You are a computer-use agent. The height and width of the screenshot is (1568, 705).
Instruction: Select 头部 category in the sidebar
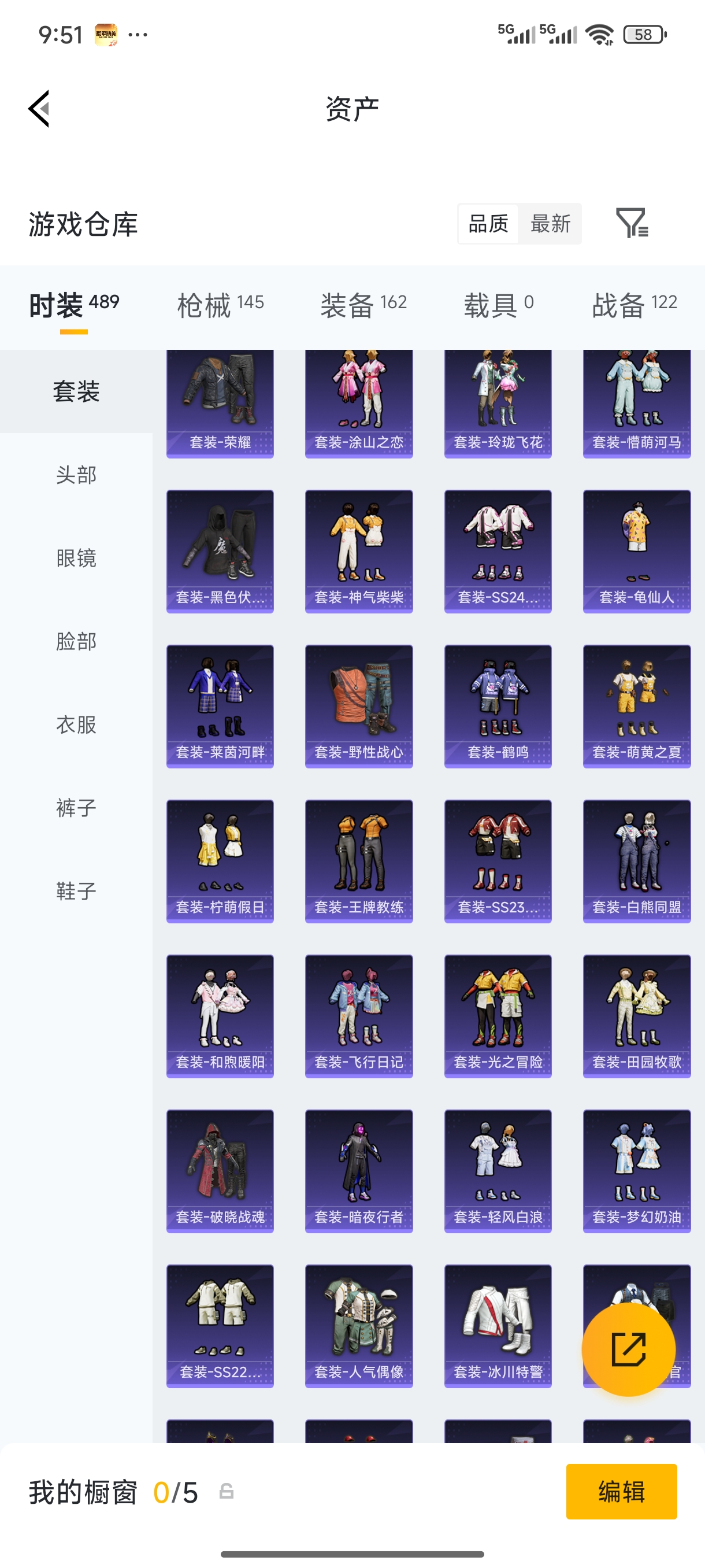tap(74, 476)
